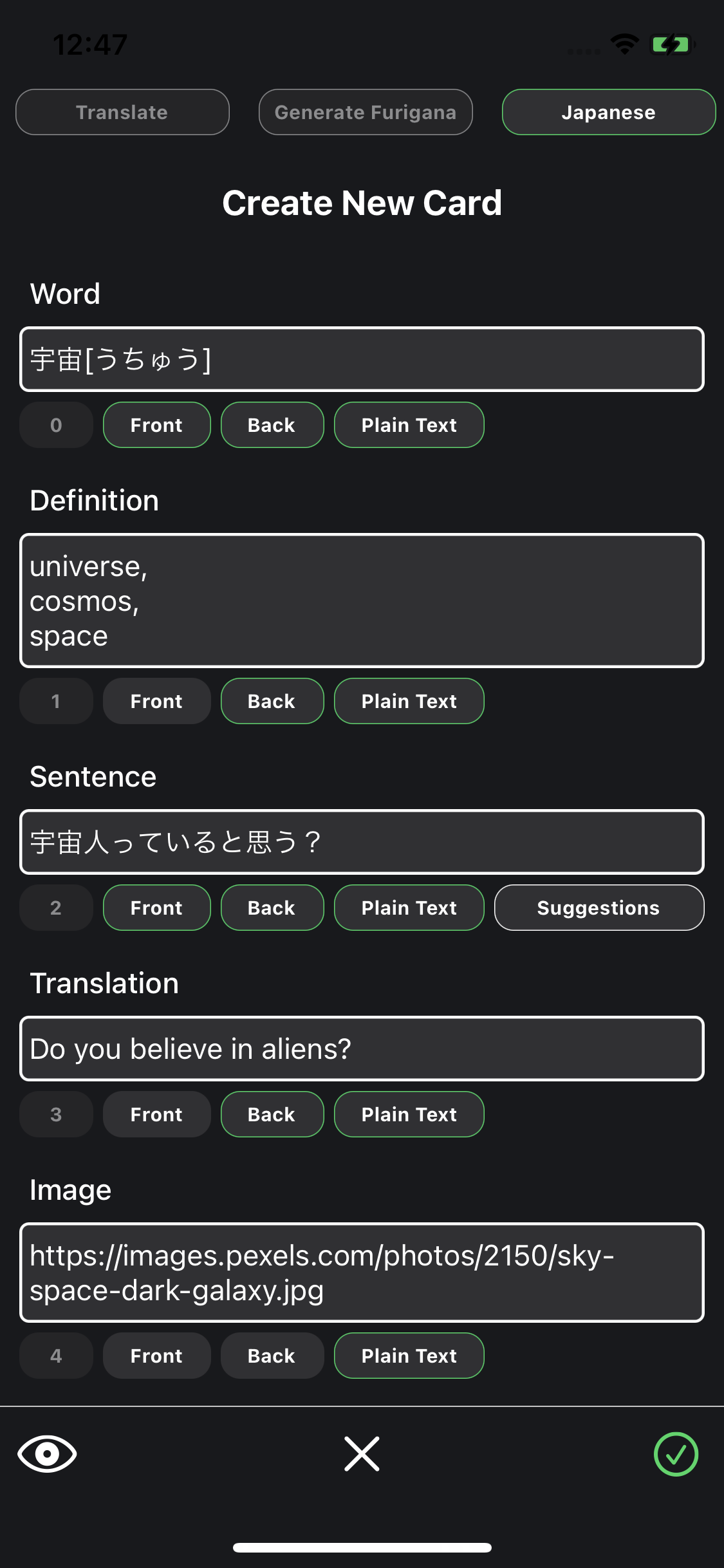Enable Back for the Image field
This screenshot has width=724, height=1568.
point(272,1356)
